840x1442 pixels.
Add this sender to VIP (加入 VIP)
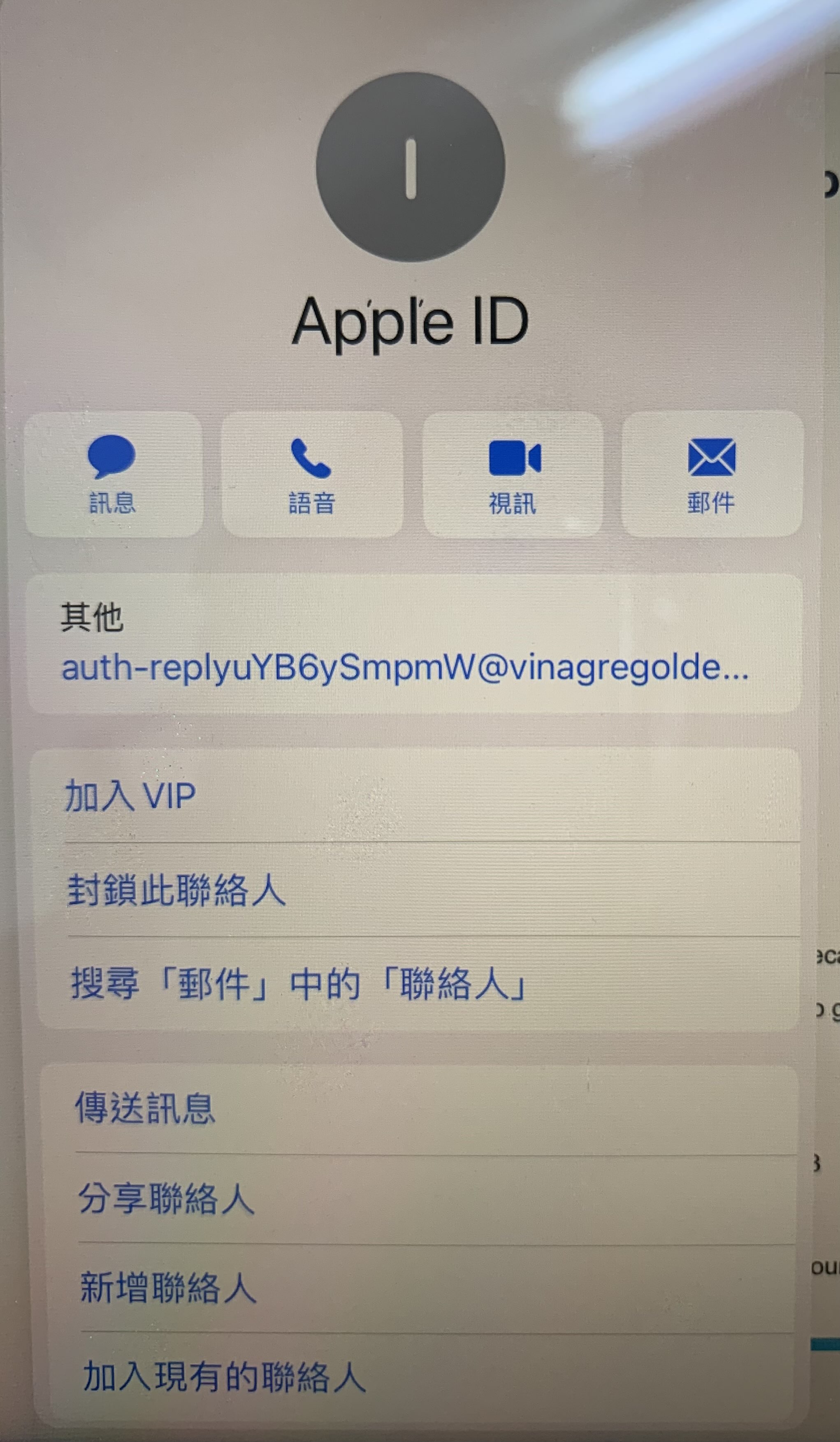(130, 795)
